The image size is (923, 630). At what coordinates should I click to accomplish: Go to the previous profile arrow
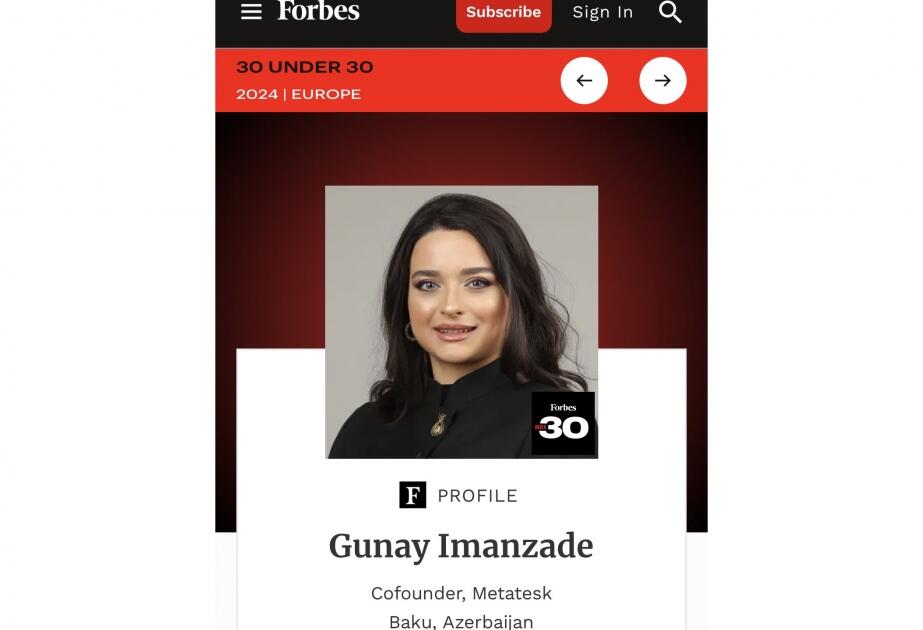[584, 81]
